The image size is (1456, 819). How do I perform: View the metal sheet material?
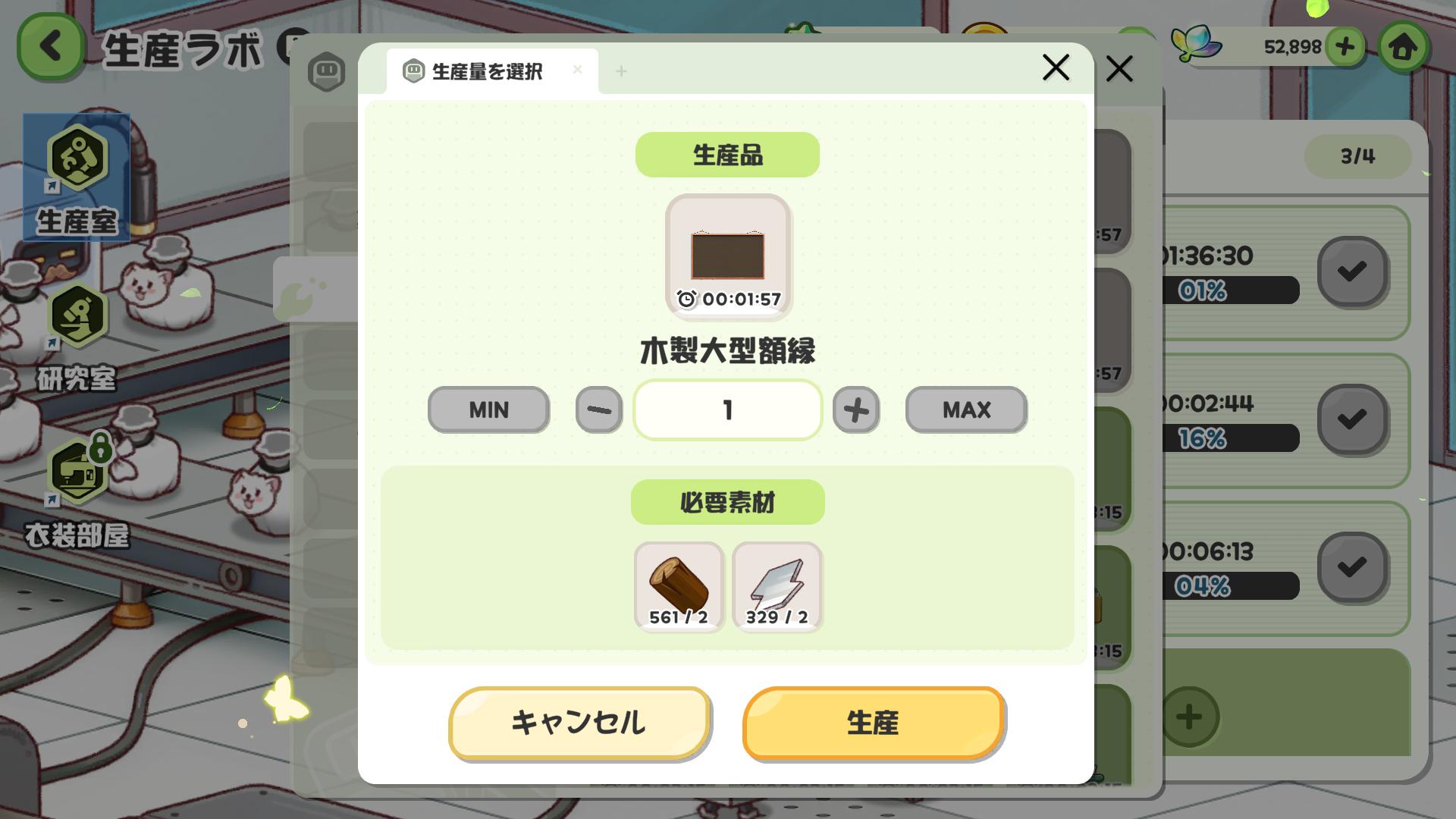[x=777, y=585]
